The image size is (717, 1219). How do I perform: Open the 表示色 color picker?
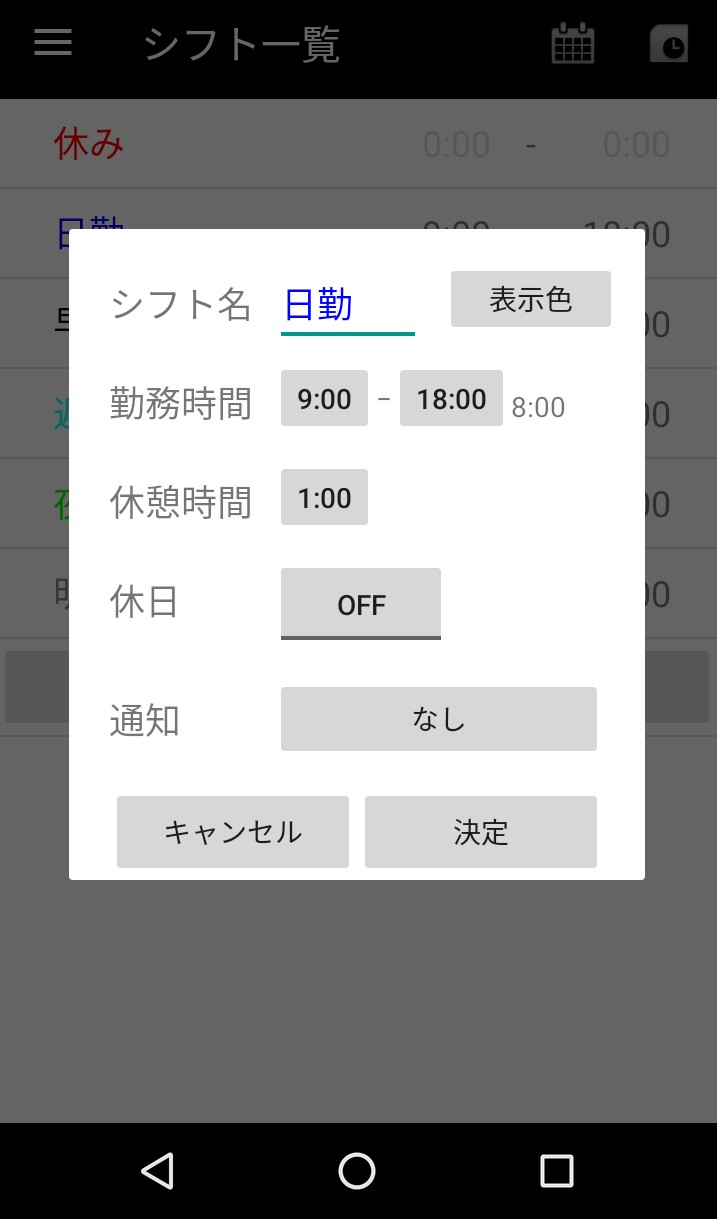click(x=530, y=299)
